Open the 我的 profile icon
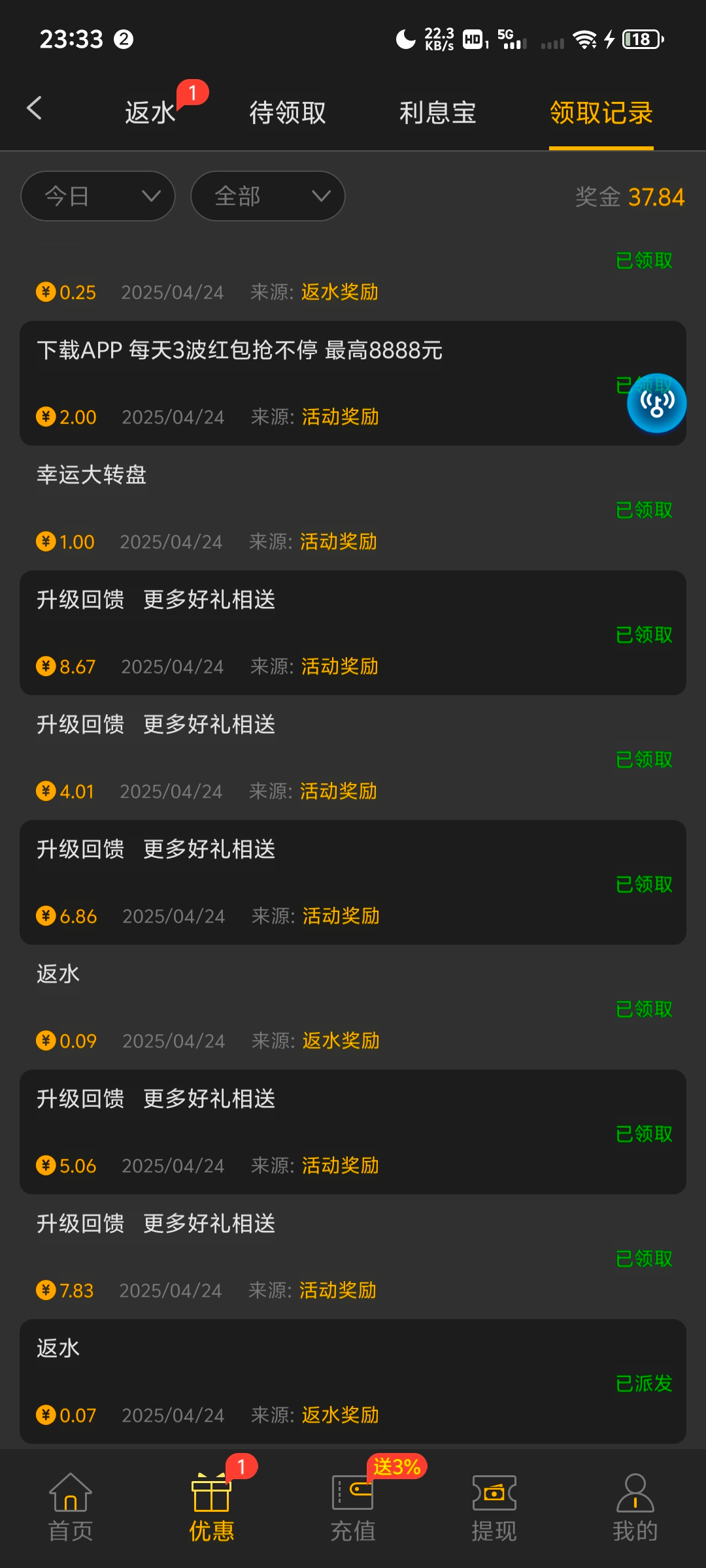This screenshot has width=706, height=1568. point(635,1496)
